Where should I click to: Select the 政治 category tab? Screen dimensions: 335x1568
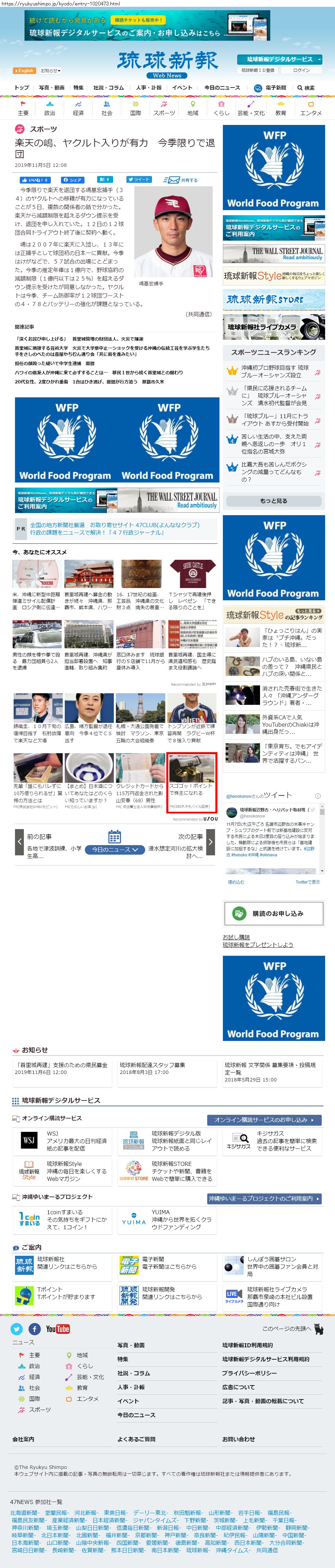[50, 108]
